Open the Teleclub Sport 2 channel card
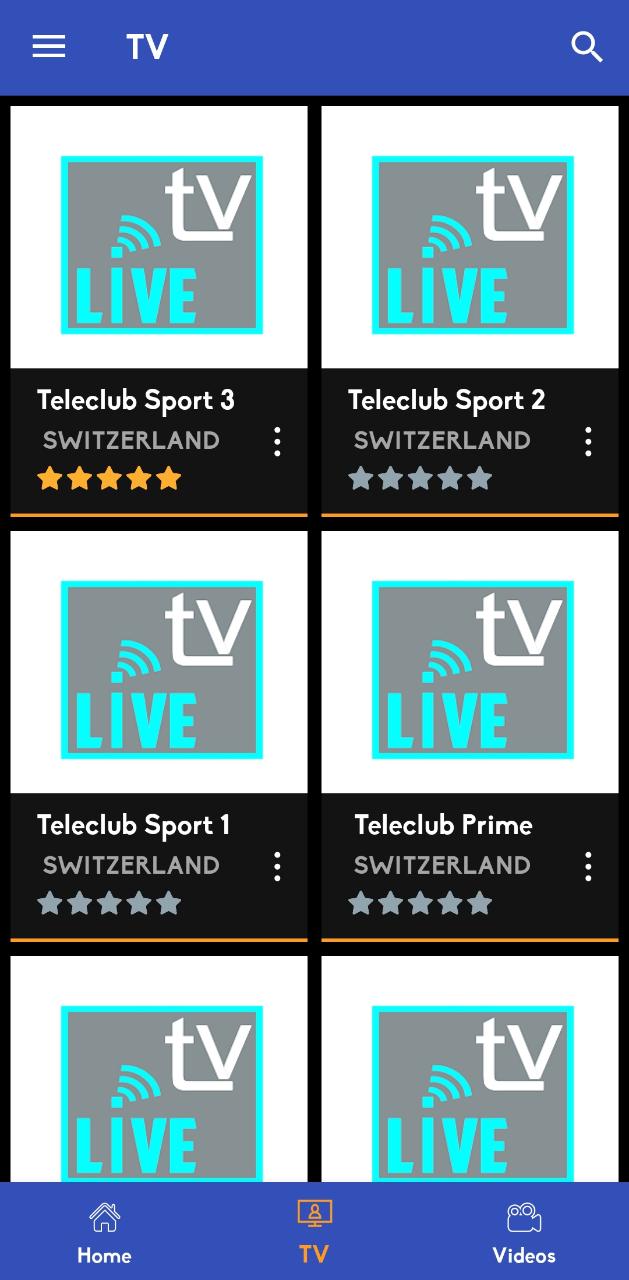Image resolution: width=629 pixels, height=1280 pixels. [x=470, y=311]
